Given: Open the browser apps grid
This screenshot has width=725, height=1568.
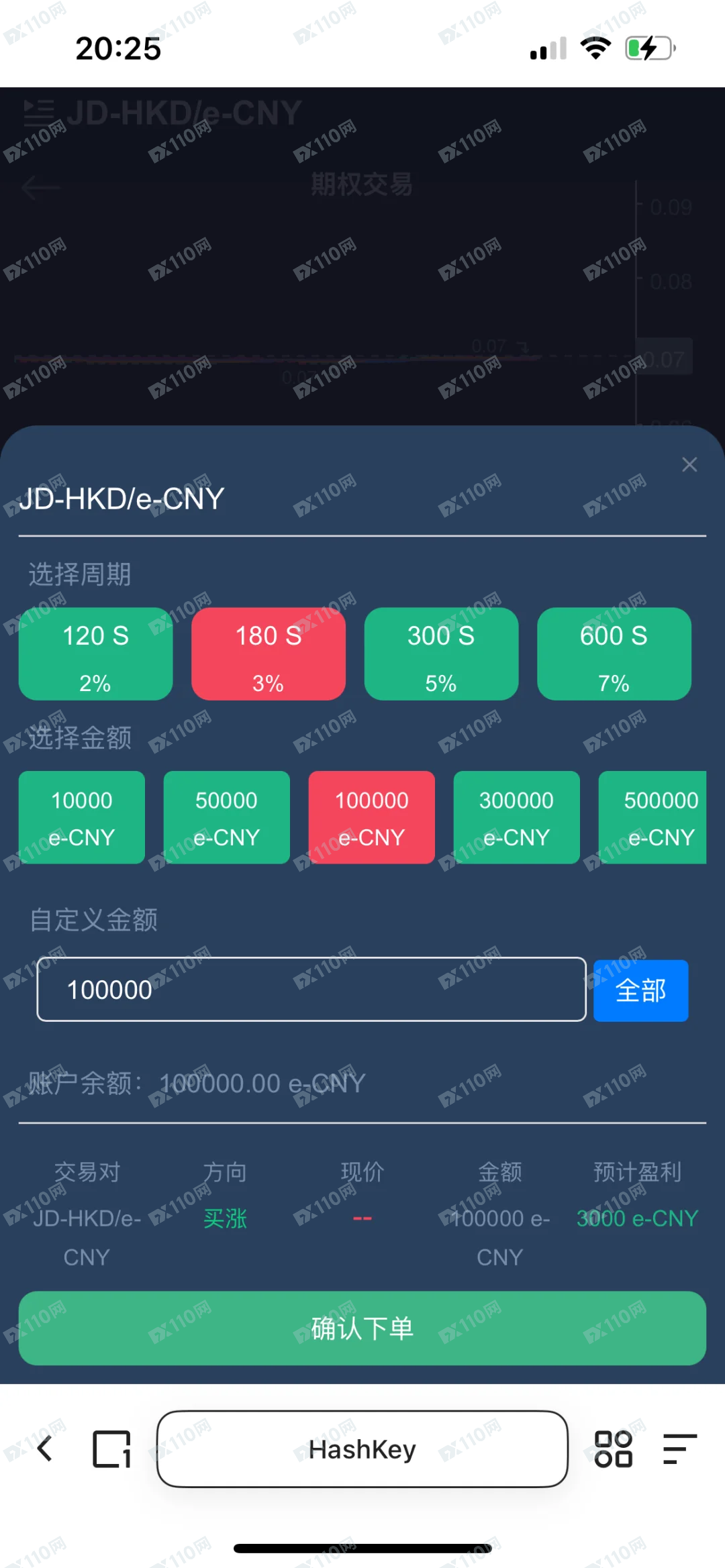Looking at the screenshot, I should pos(613,1449).
